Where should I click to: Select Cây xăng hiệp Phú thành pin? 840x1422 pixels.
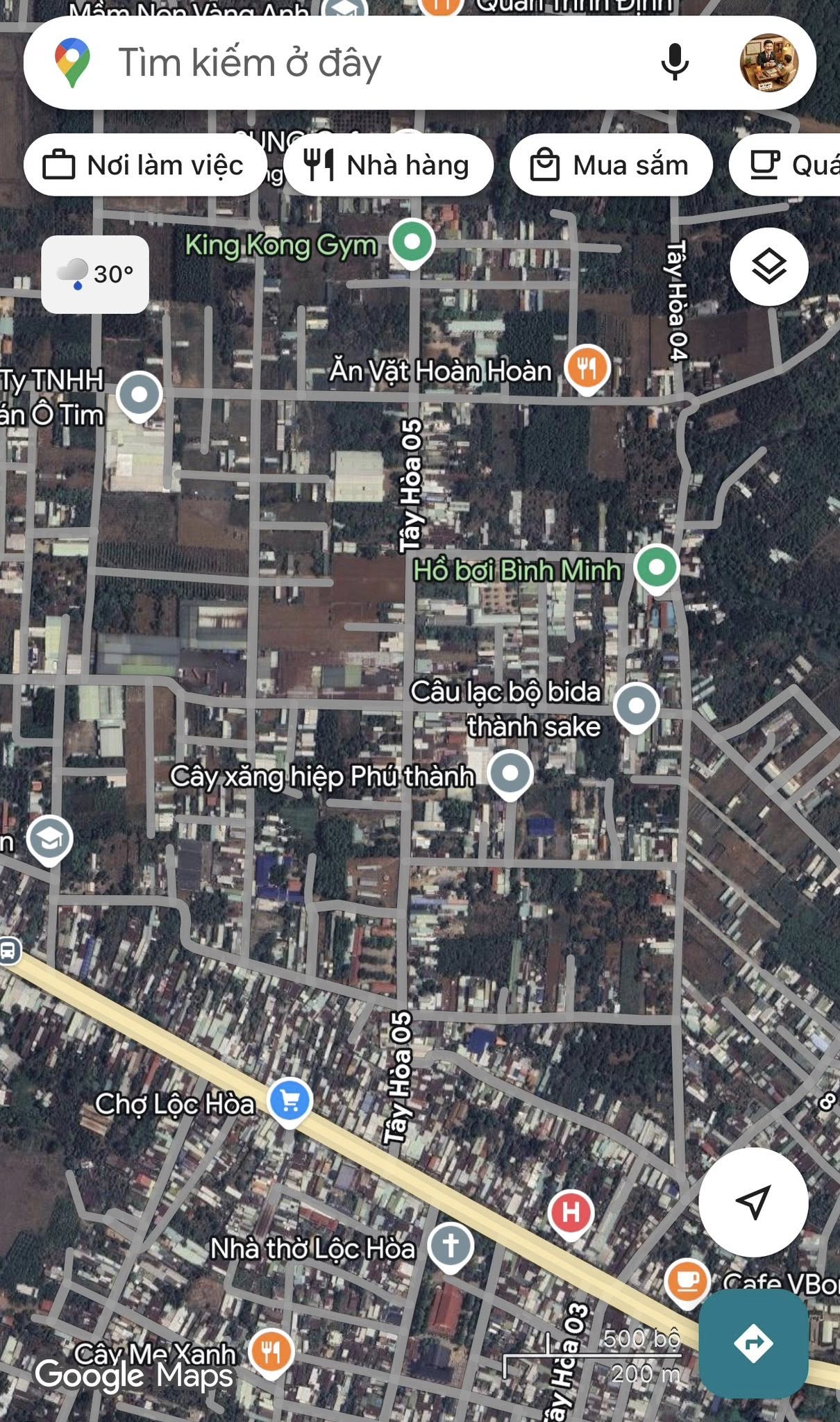[x=510, y=773]
